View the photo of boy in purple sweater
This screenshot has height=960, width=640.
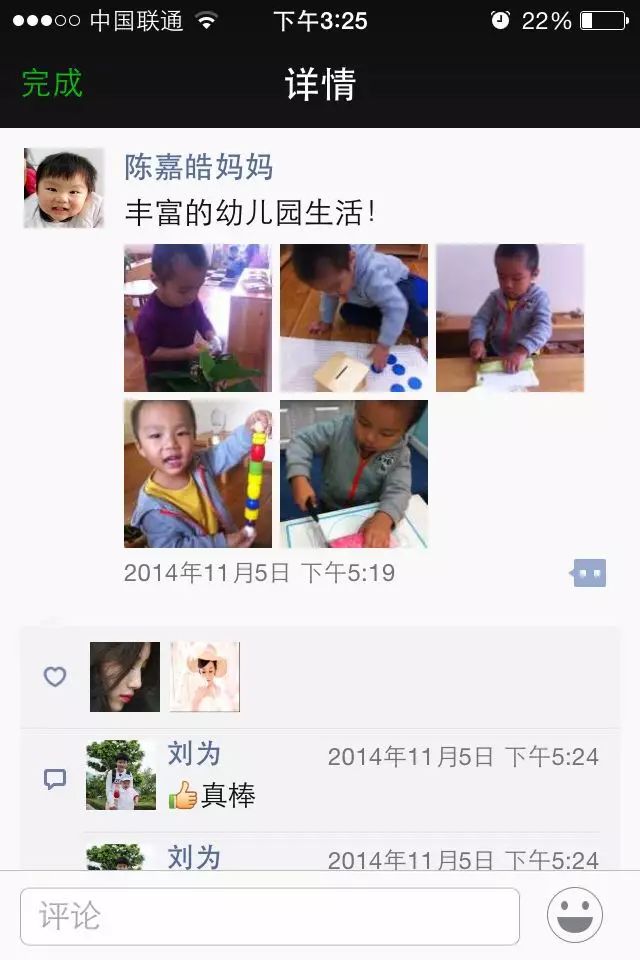(197, 317)
